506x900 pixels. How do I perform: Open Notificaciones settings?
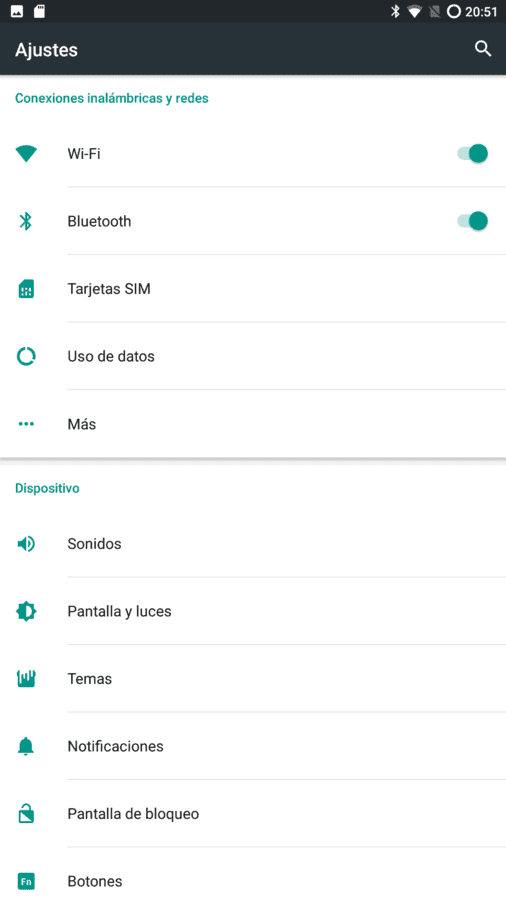point(253,746)
